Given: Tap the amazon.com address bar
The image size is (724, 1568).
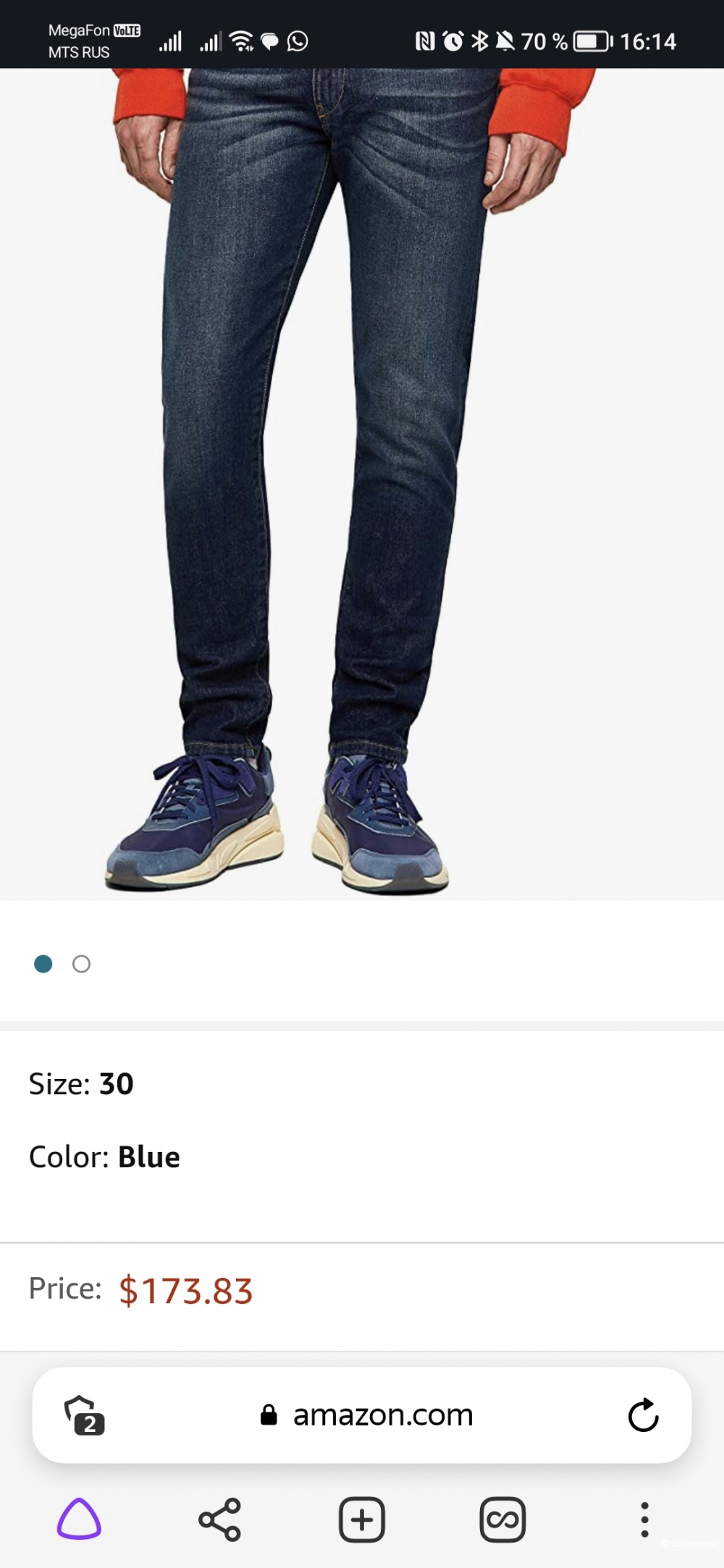Looking at the screenshot, I should coord(367,1415).
